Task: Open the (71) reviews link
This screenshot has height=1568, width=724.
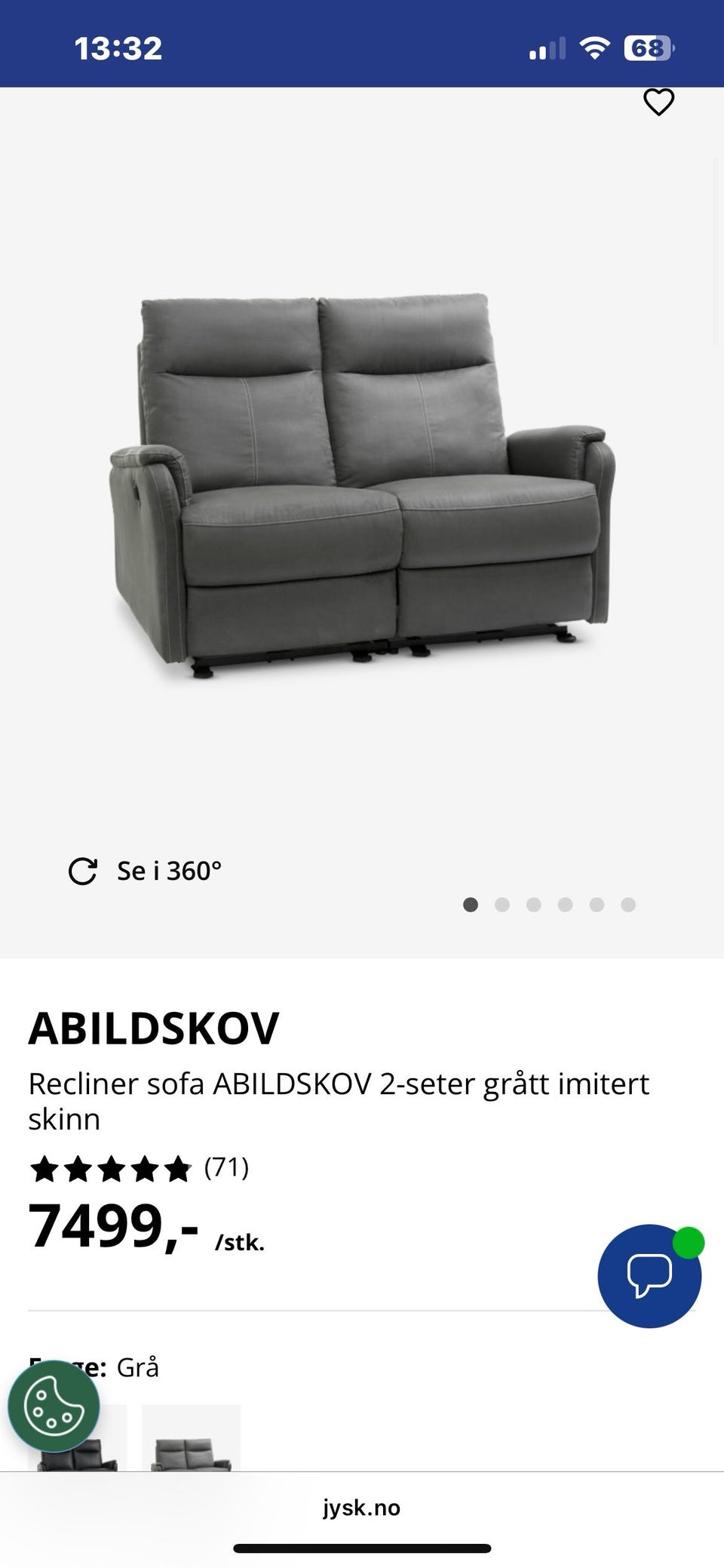Action: (x=225, y=1170)
